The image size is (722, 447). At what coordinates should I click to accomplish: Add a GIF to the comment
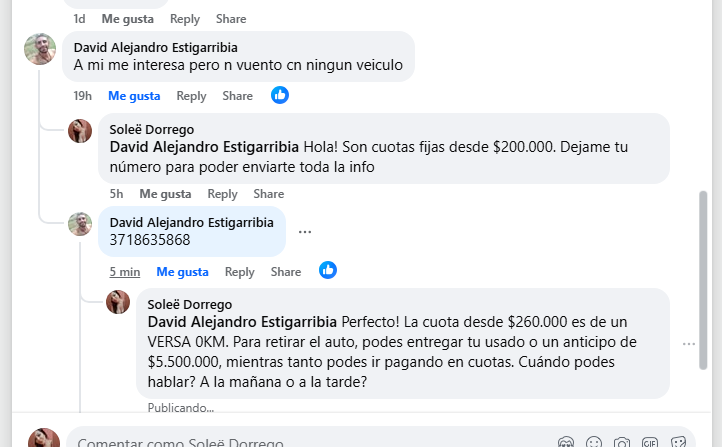point(650,442)
